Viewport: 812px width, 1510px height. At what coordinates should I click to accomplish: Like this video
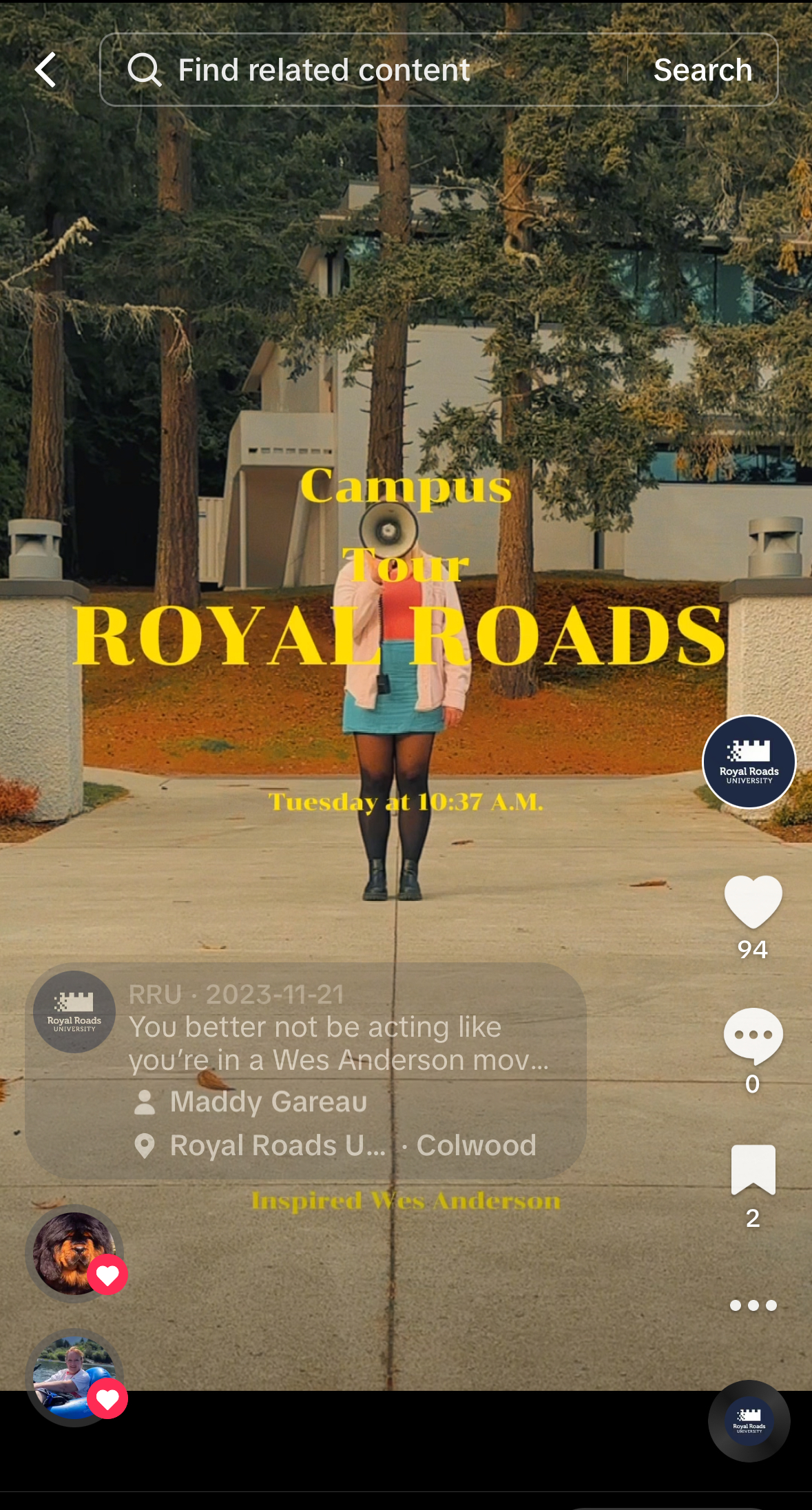tap(752, 902)
